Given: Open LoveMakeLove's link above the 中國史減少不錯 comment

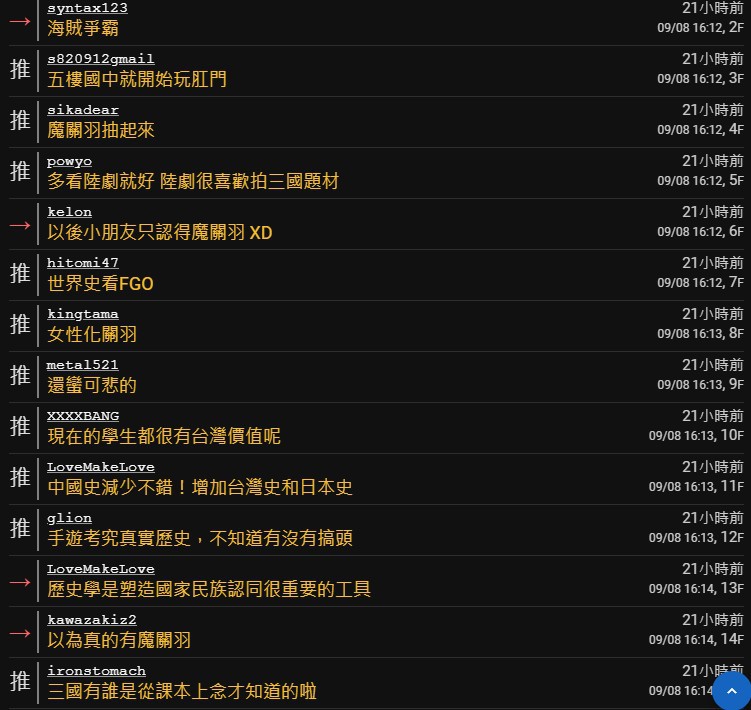Looking at the screenshot, I should pos(100,467).
